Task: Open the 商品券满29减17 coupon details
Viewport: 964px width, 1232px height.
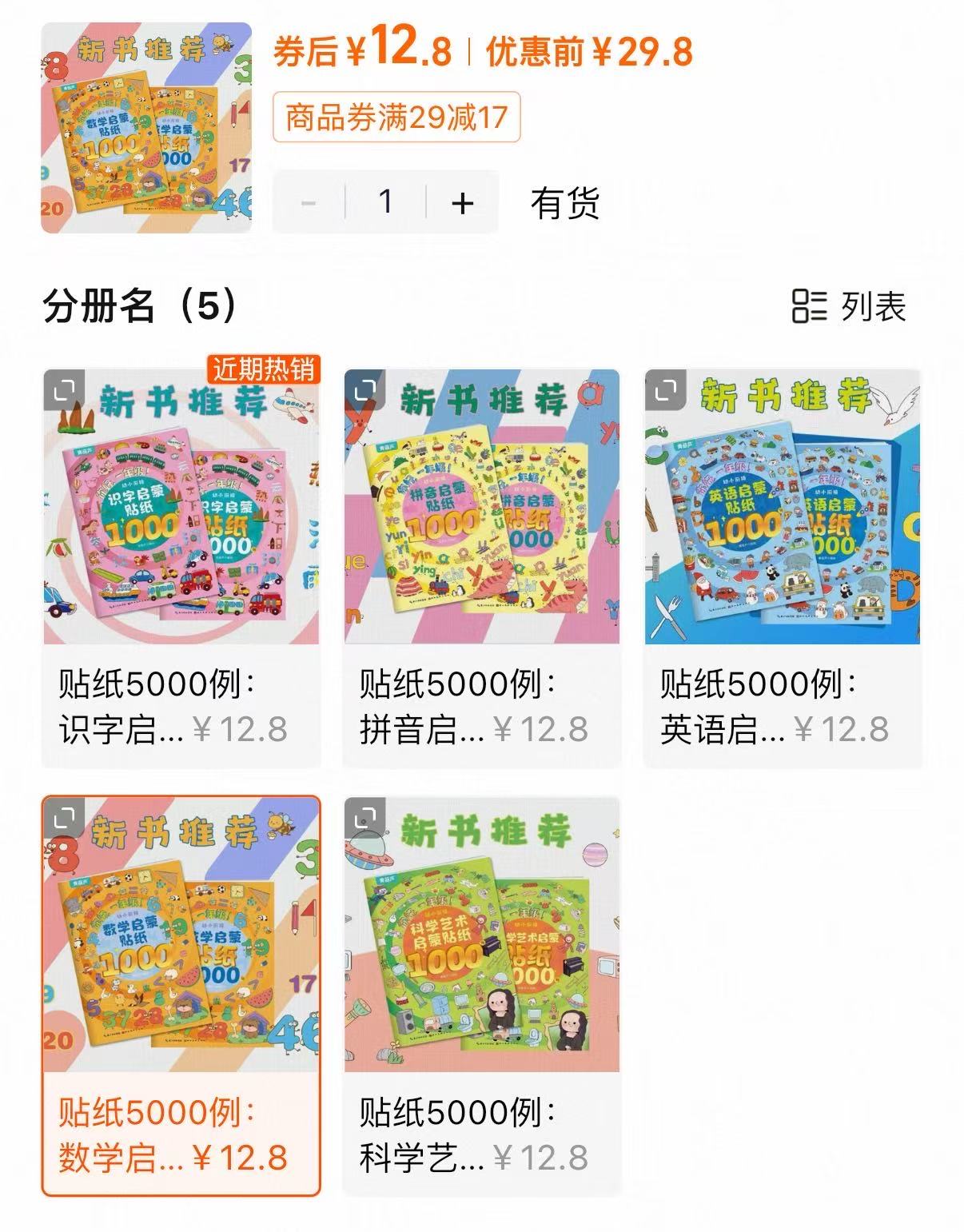Action: click(x=397, y=118)
